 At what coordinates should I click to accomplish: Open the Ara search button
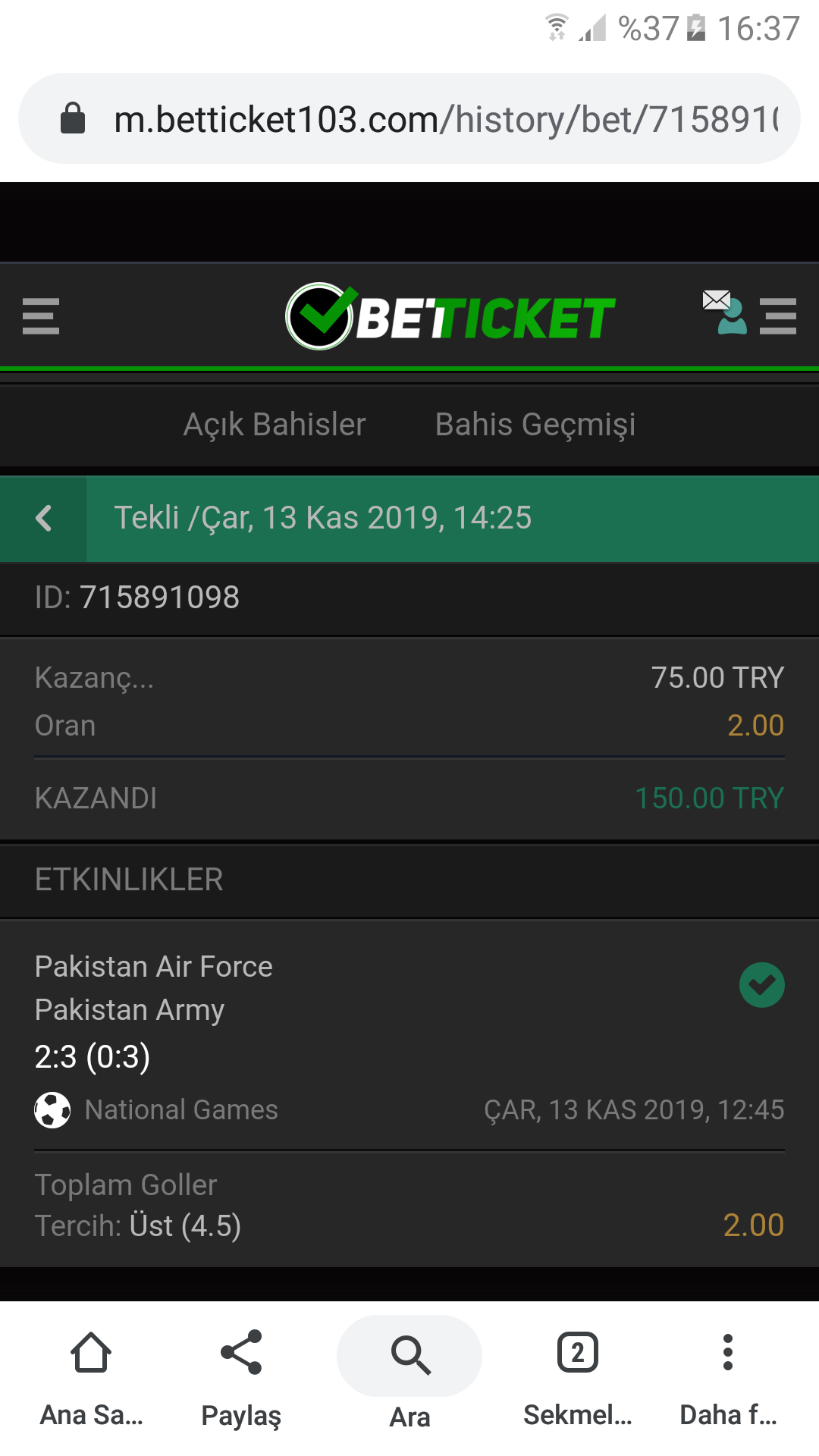click(409, 1374)
